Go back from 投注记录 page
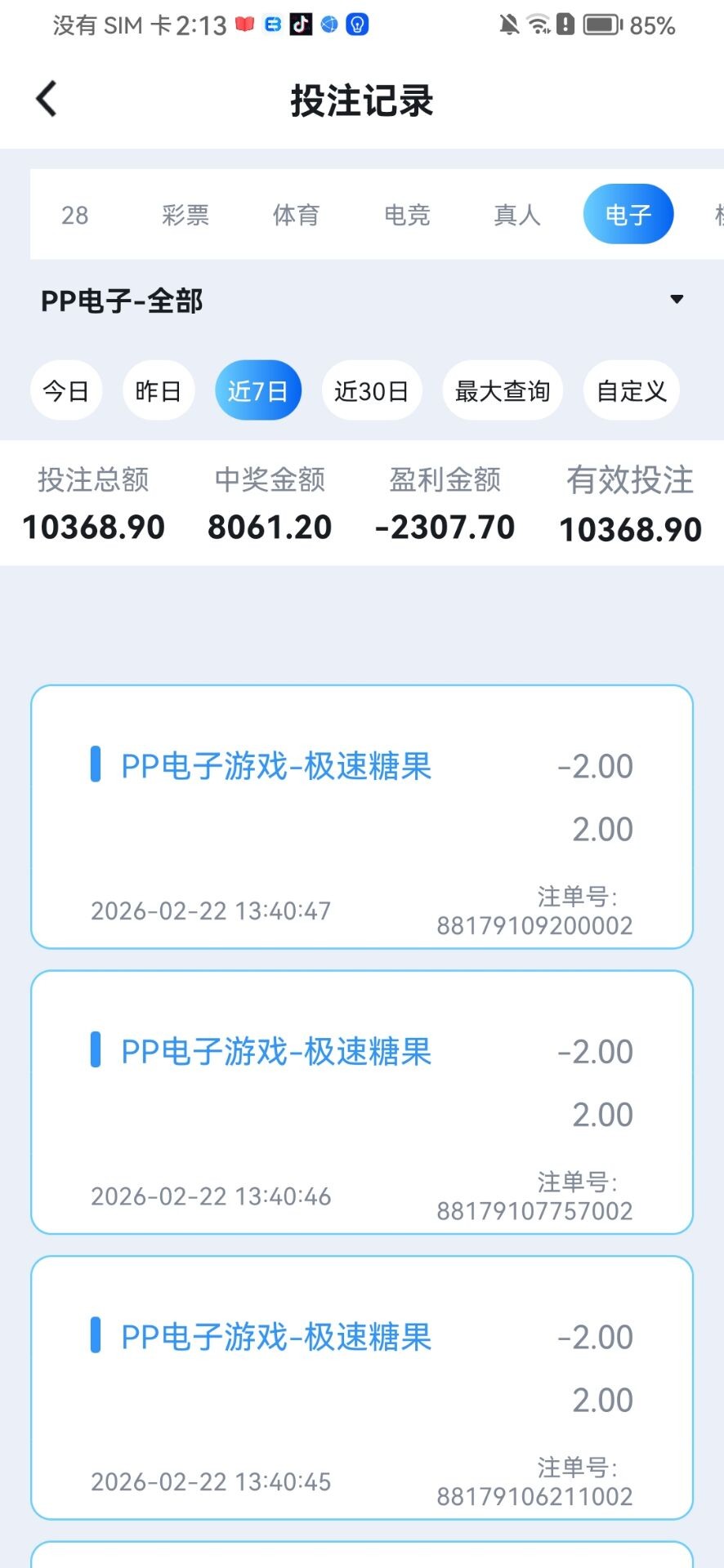This screenshot has height=1568, width=724. click(x=47, y=100)
